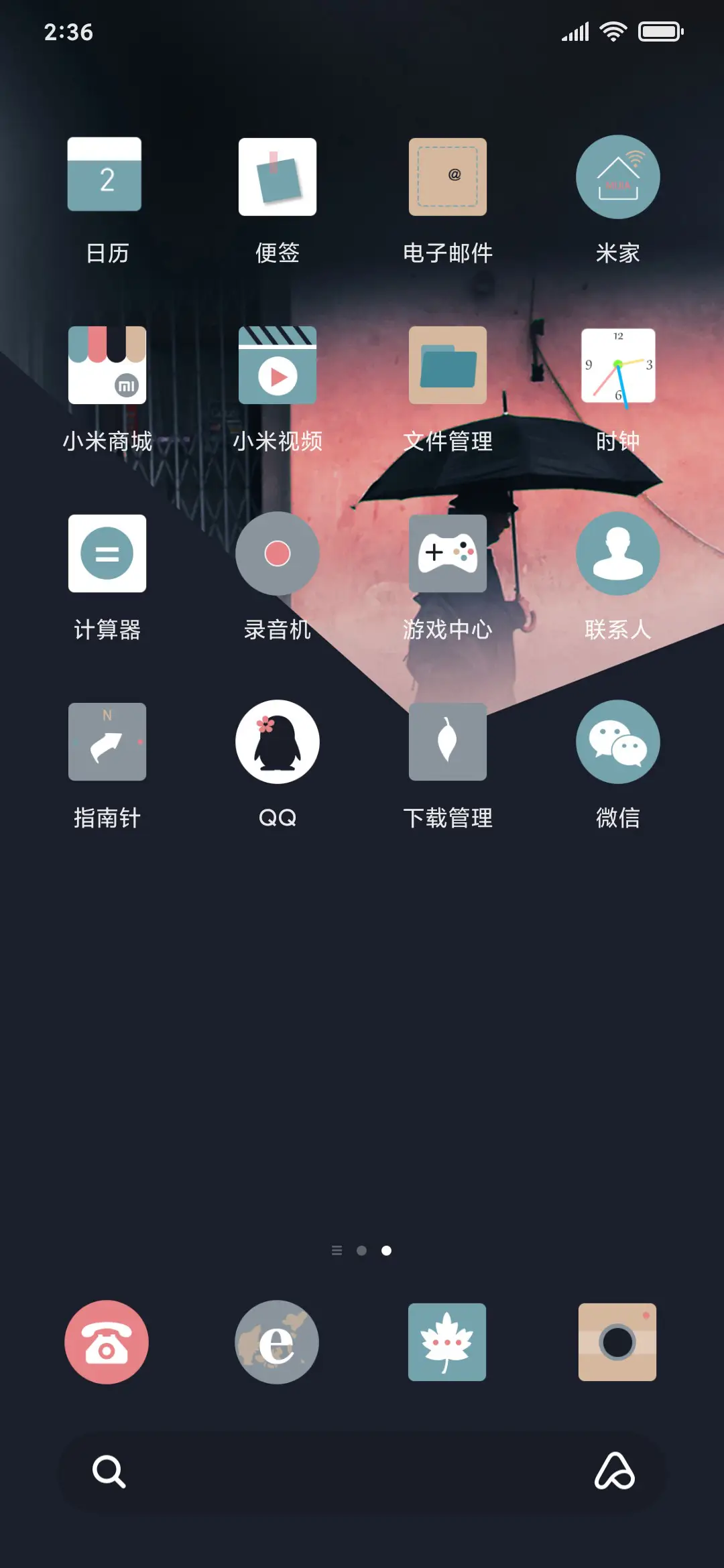Launch the browser from the dock
This screenshot has width=724, height=1568.
278,1343
